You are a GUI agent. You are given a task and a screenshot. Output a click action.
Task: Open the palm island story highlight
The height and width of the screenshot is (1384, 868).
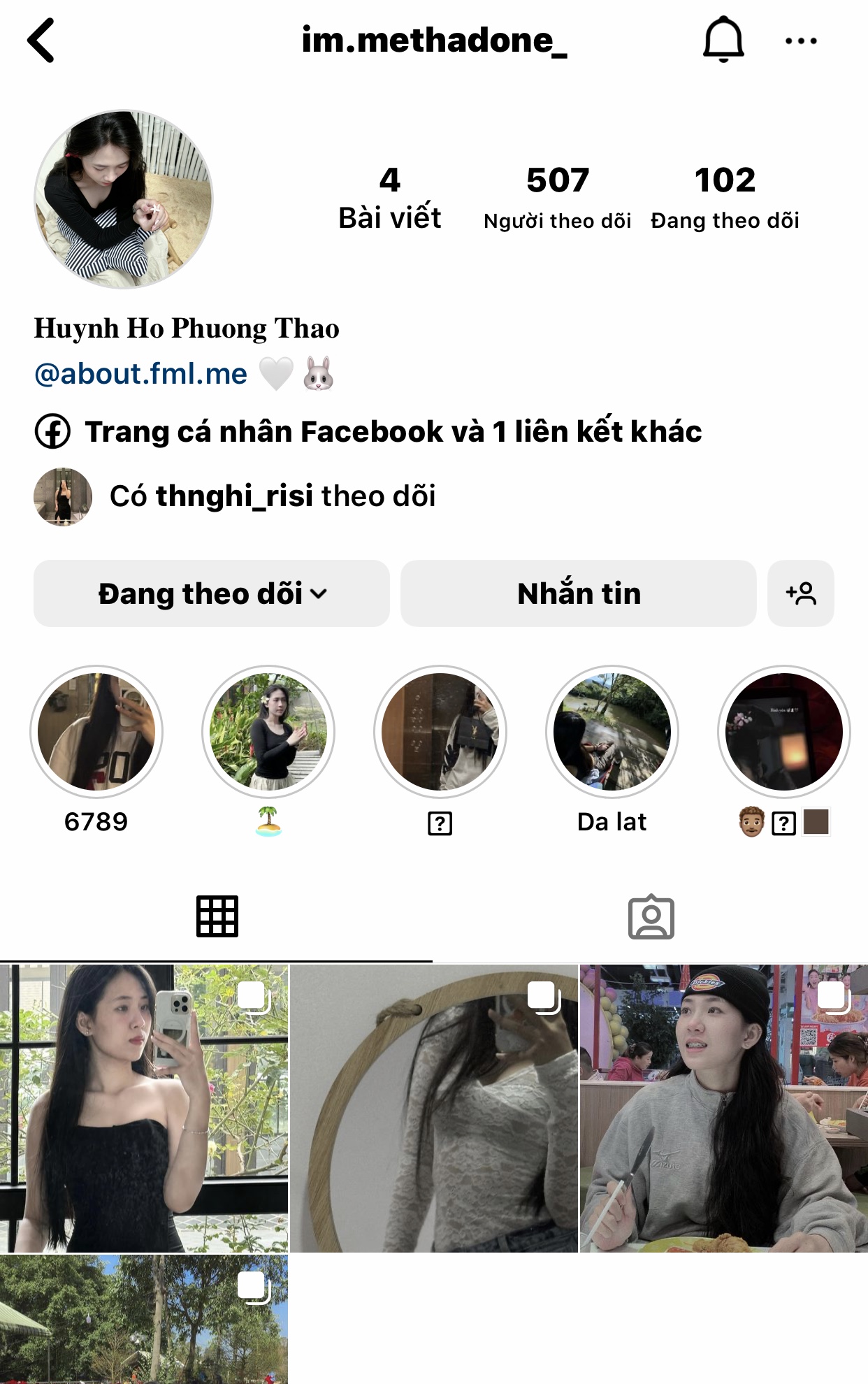(268, 732)
